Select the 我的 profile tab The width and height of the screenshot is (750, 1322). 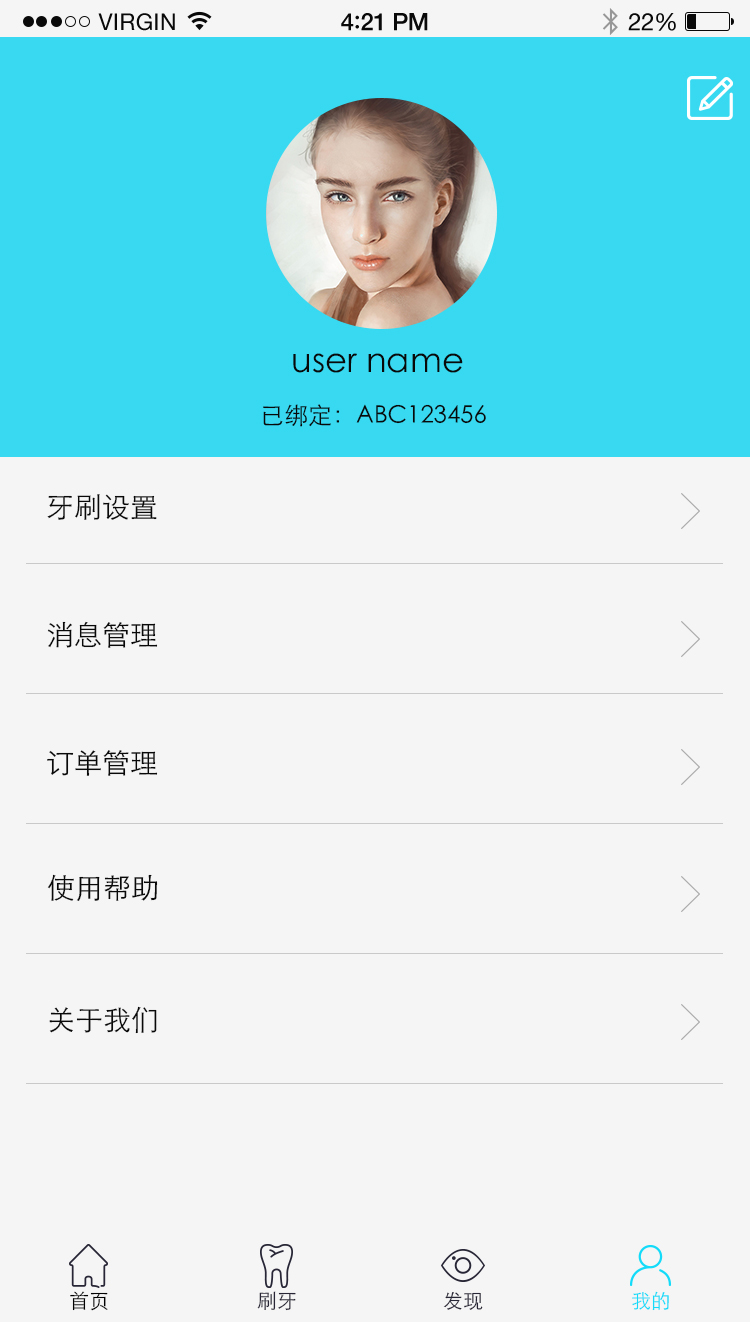pos(651,1277)
